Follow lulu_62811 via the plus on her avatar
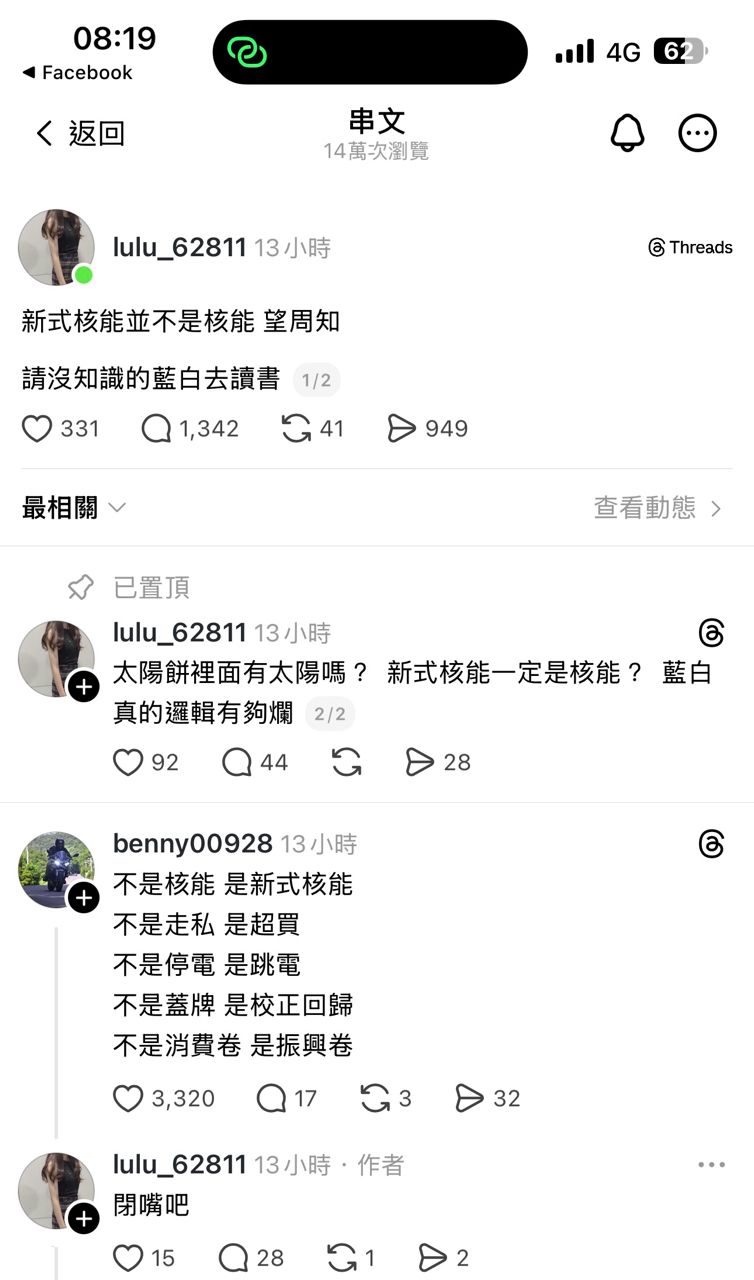Image resolution: width=754 pixels, height=1280 pixels. pos(85,687)
